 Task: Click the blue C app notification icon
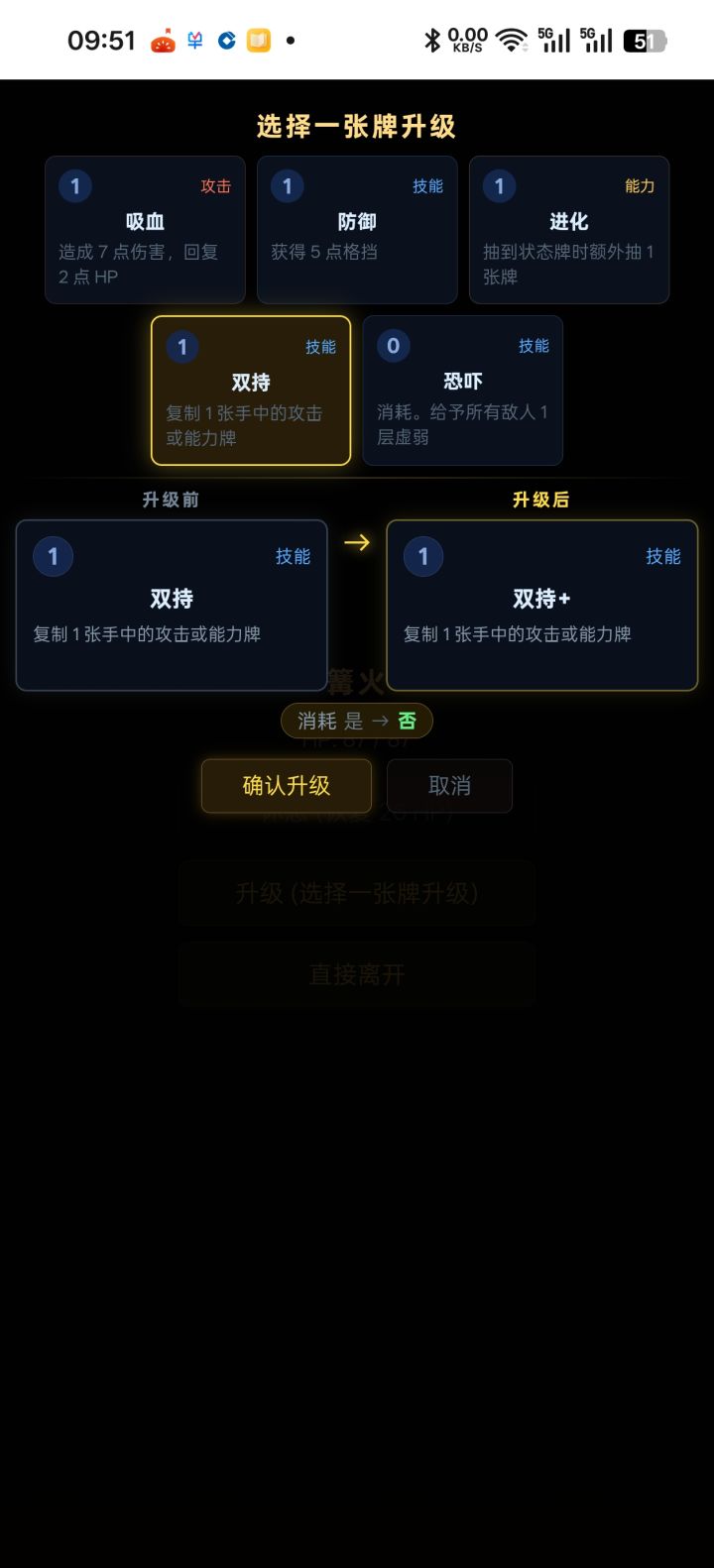click(x=228, y=40)
